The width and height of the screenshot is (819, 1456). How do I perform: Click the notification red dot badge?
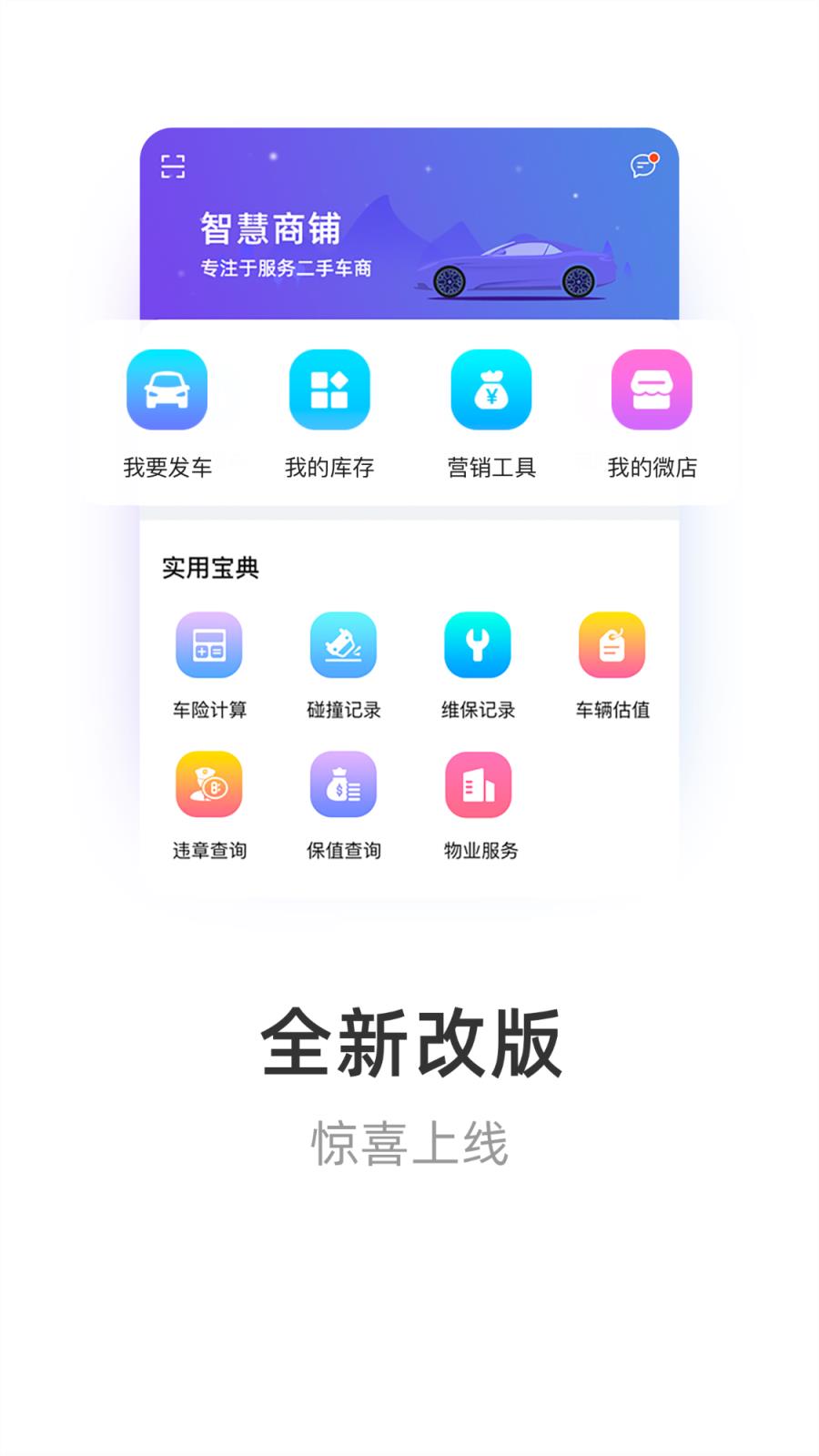654,157
